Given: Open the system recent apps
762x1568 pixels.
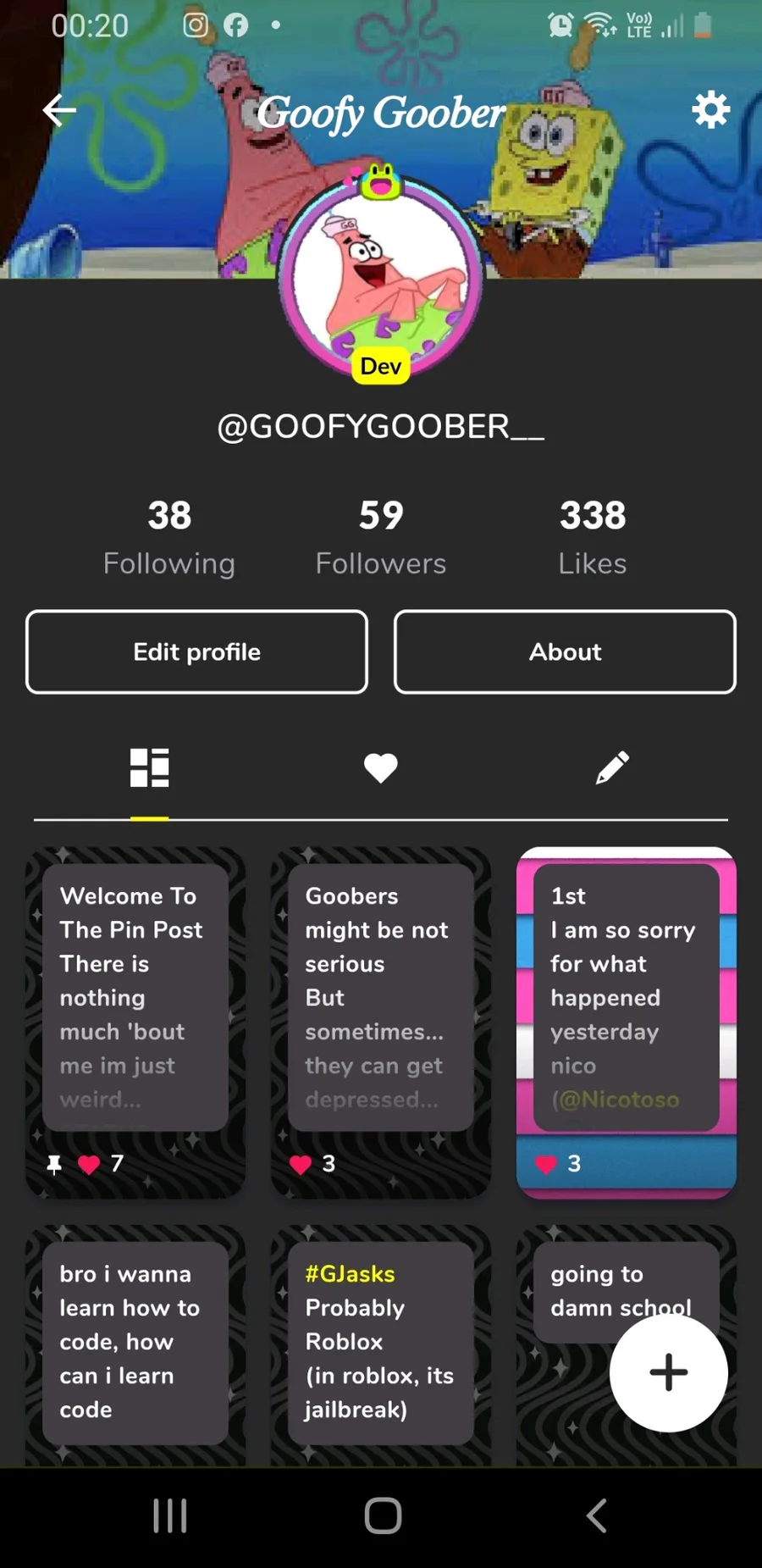Looking at the screenshot, I should [170, 1515].
